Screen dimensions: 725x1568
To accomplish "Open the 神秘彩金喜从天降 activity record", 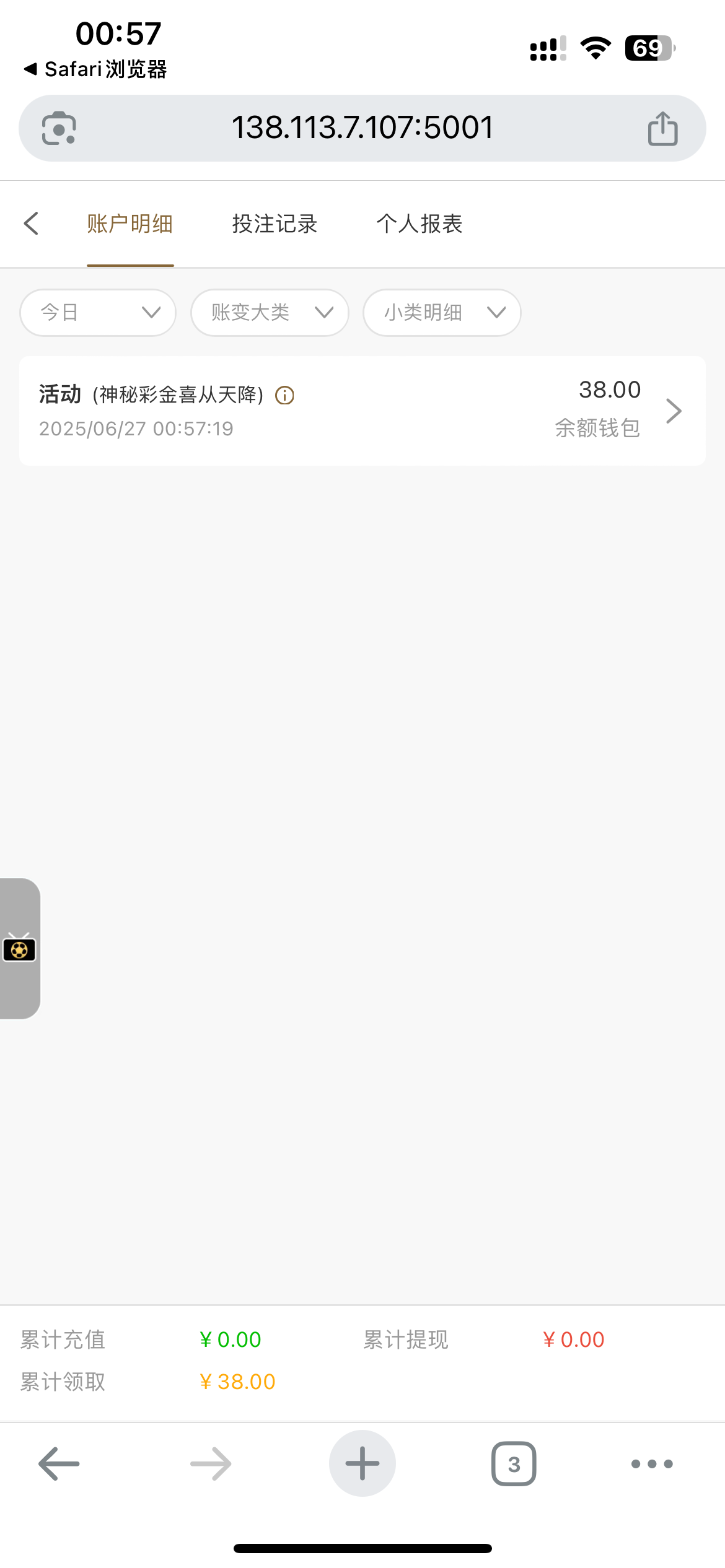I will [x=362, y=411].
